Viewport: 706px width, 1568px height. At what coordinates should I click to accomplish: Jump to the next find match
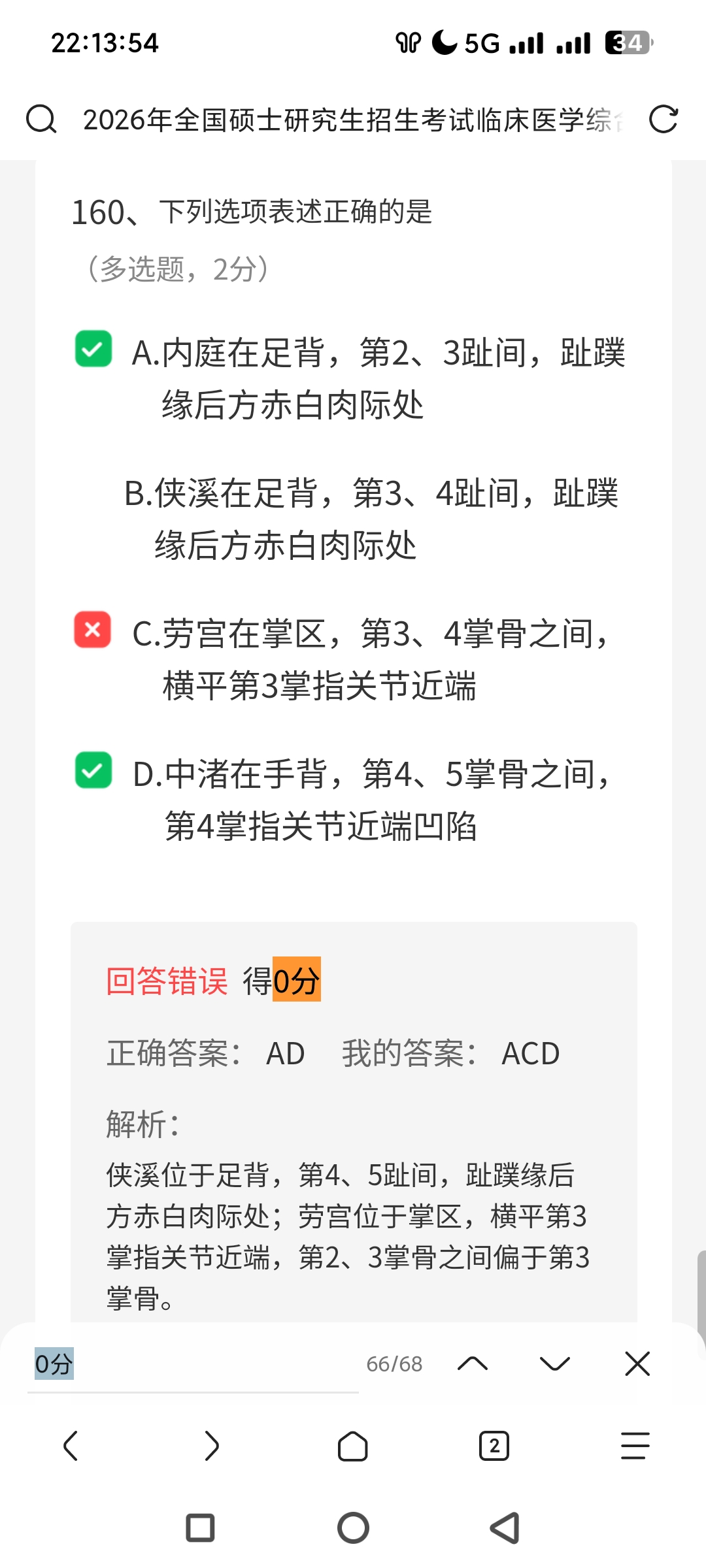tap(555, 1364)
